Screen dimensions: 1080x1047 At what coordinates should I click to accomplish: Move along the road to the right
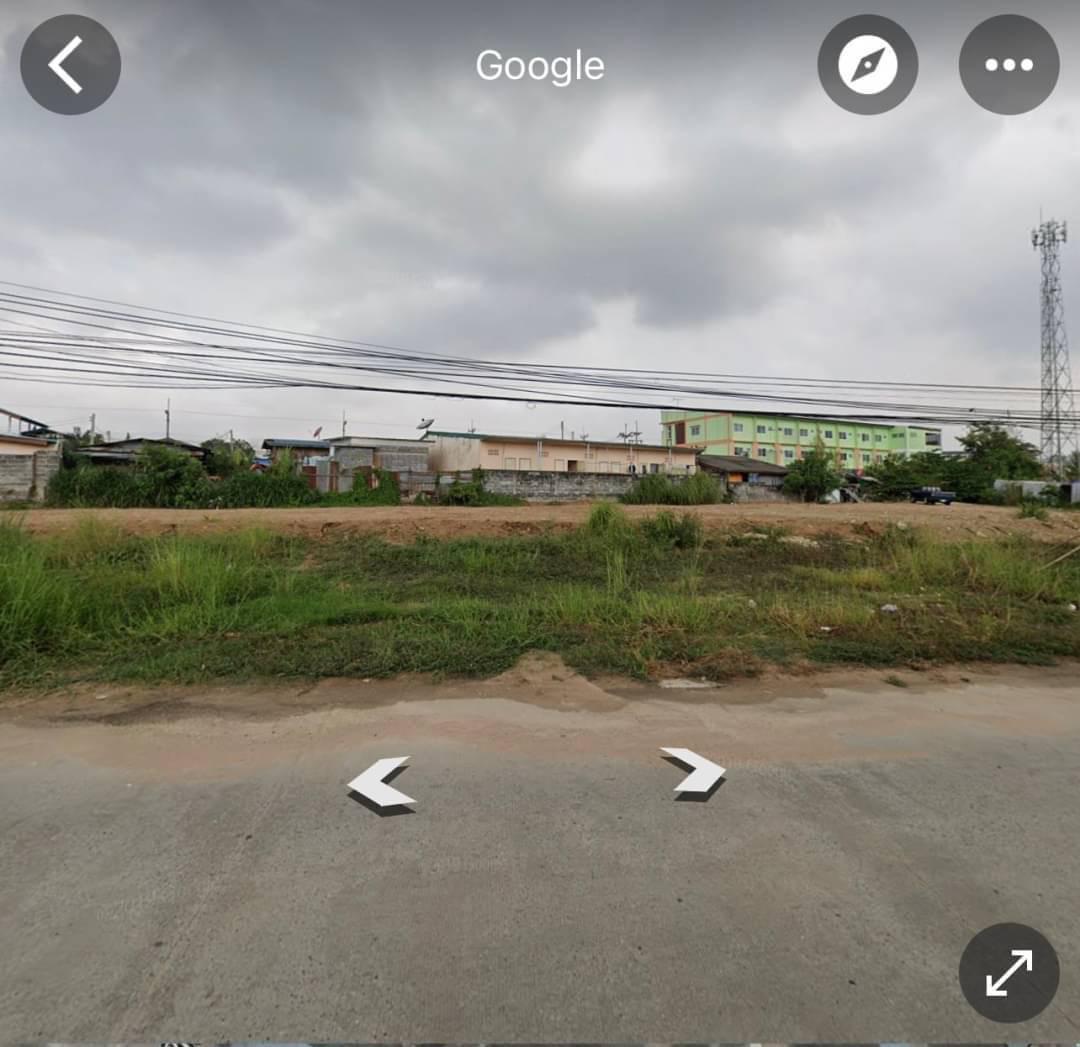tap(694, 772)
